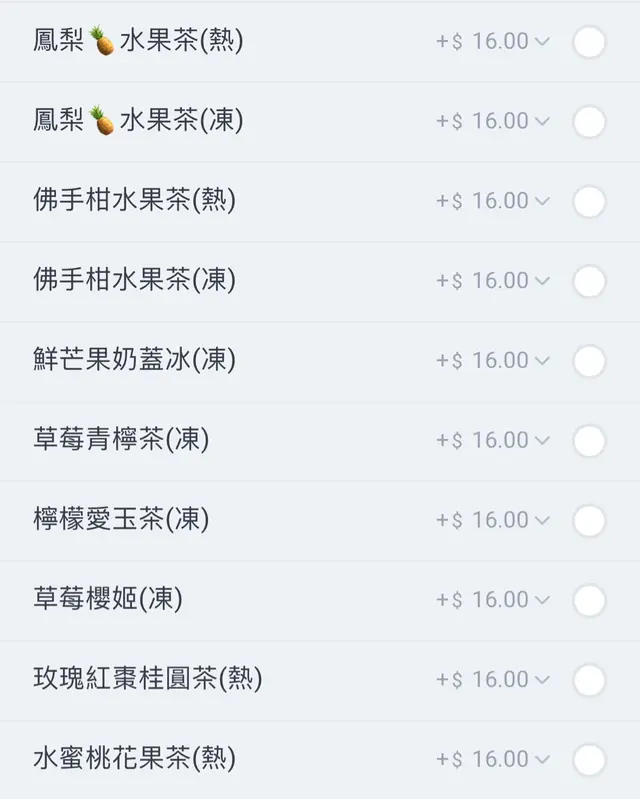640x799 pixels.
Task: Choose 鳳梨水果茶(凍) radio button
Action: coord(589,122)
